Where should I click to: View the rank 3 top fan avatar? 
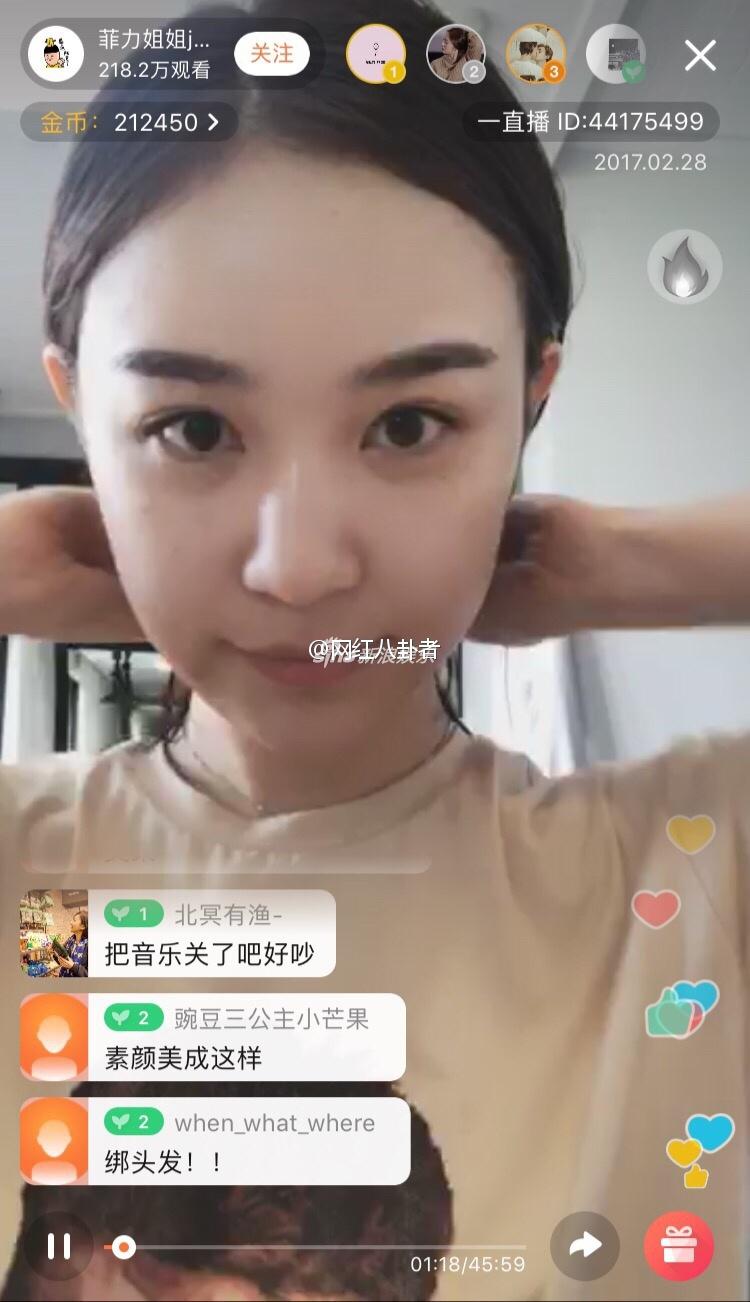coord(536,54)
